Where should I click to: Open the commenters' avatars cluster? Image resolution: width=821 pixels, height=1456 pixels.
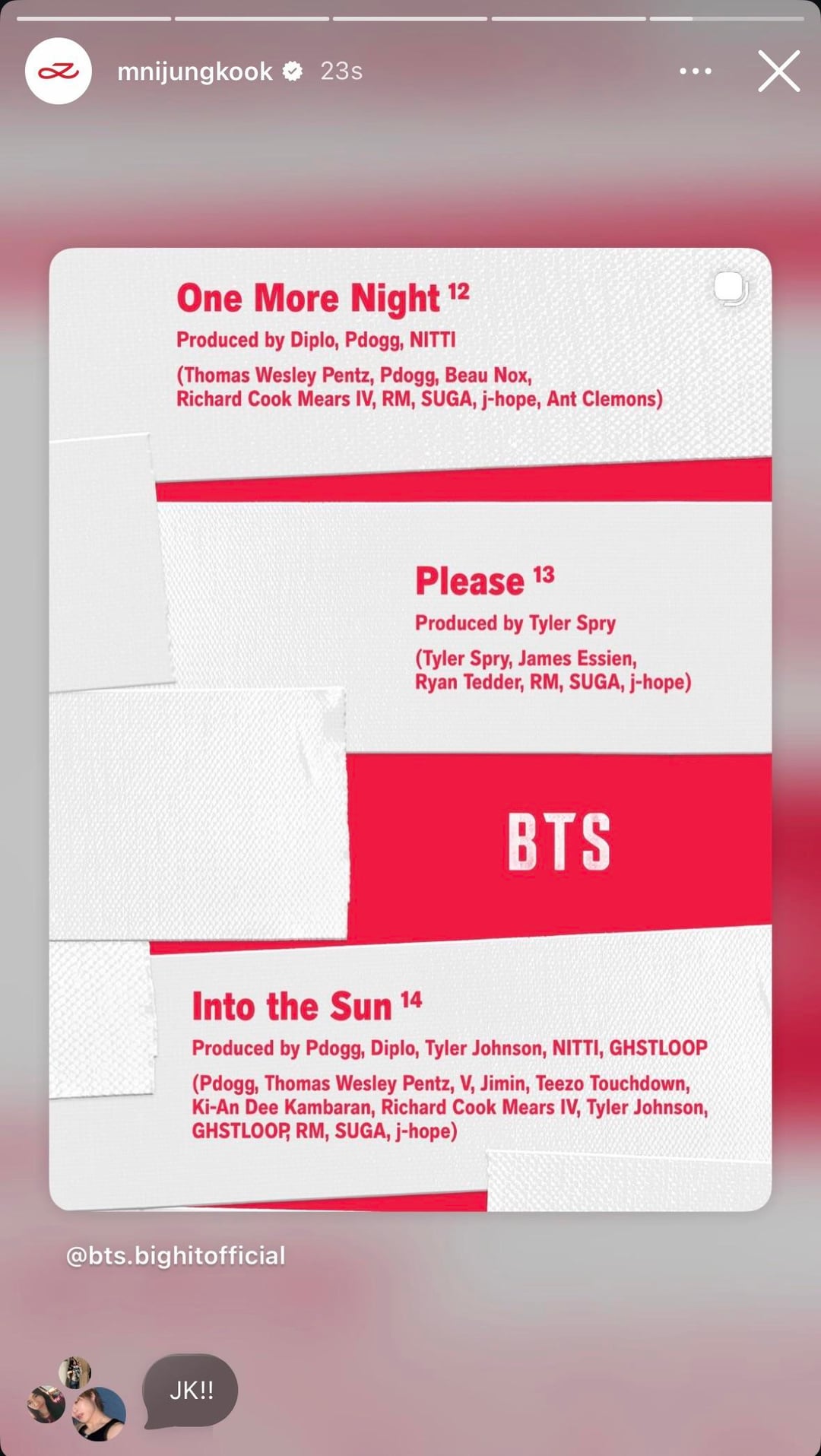76,1399
